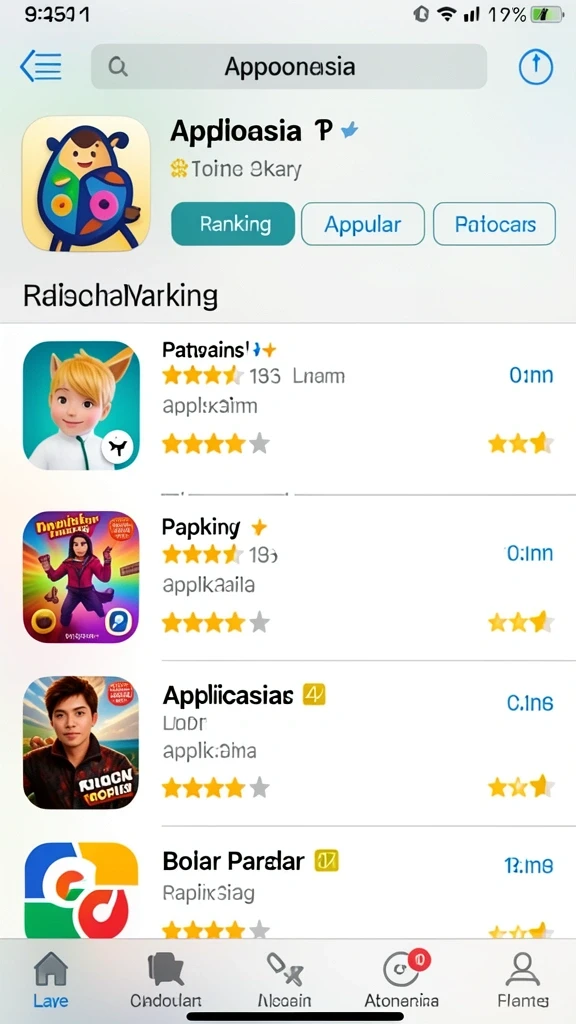The height and width of the screenshot is (1024, 576).
Task: Tap the upload arrow circle icon
Action: pyautogui.click(x=536, y=67)
